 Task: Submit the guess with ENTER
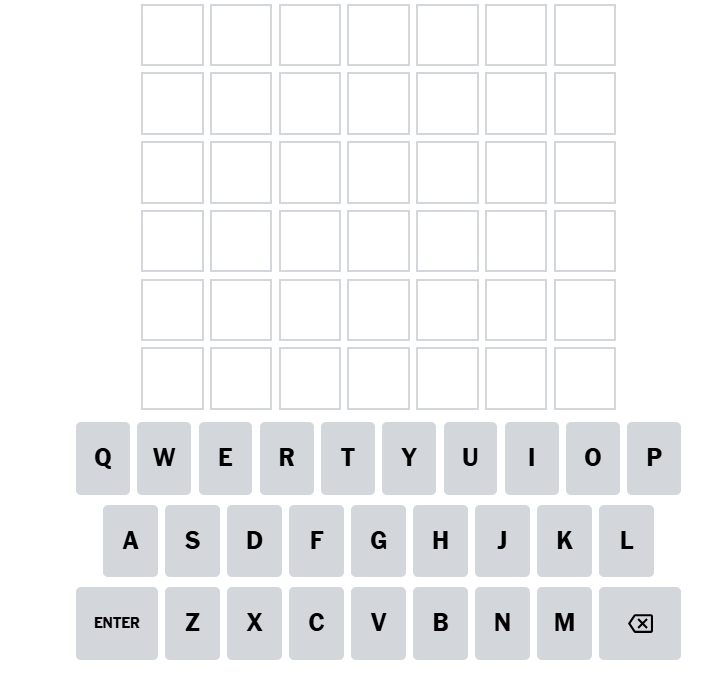click(x=117, y=623)
